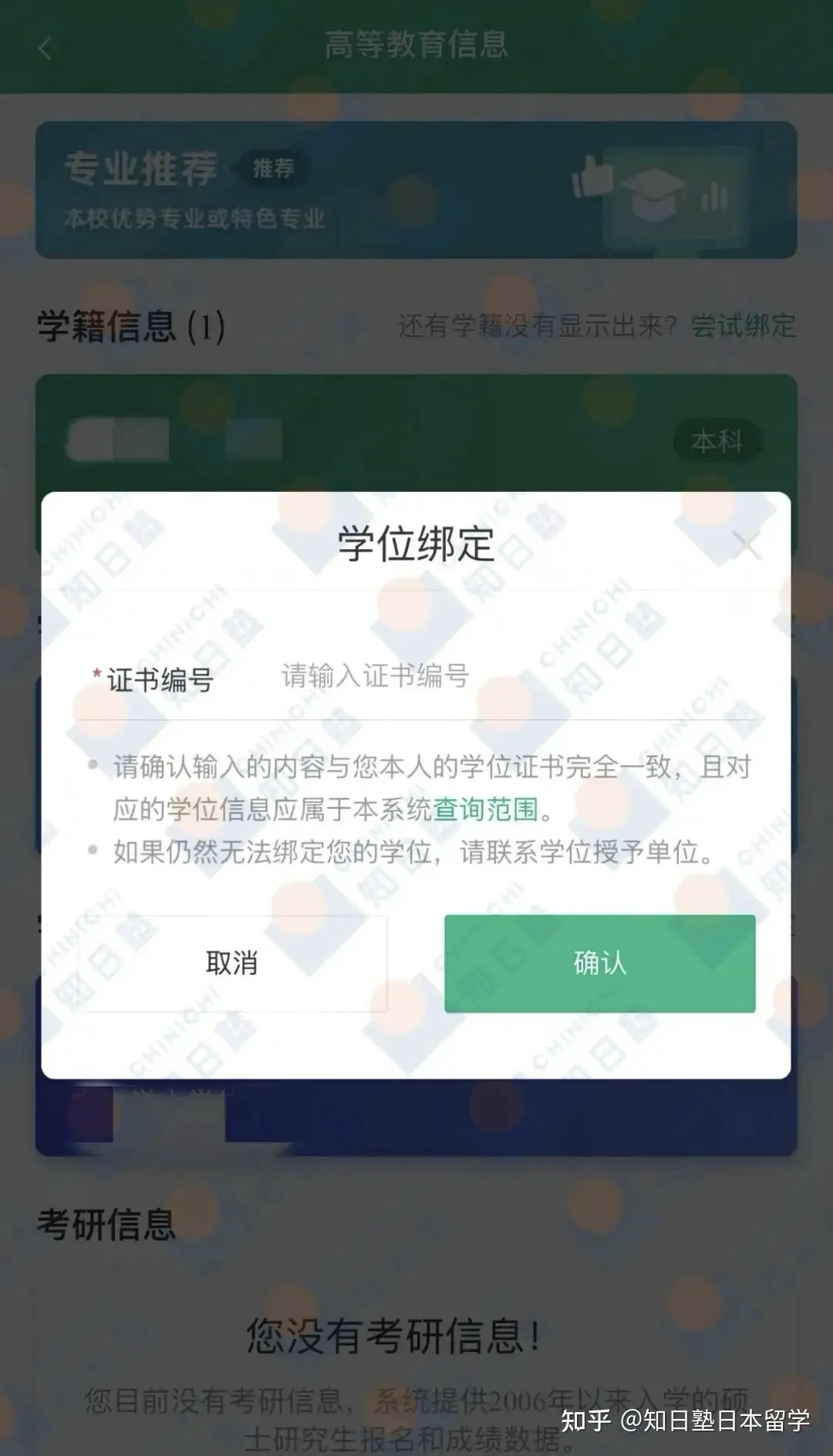Screen dimensions: 833x1456
Task: Open the 查询范围 link
Action: [485, 809]
